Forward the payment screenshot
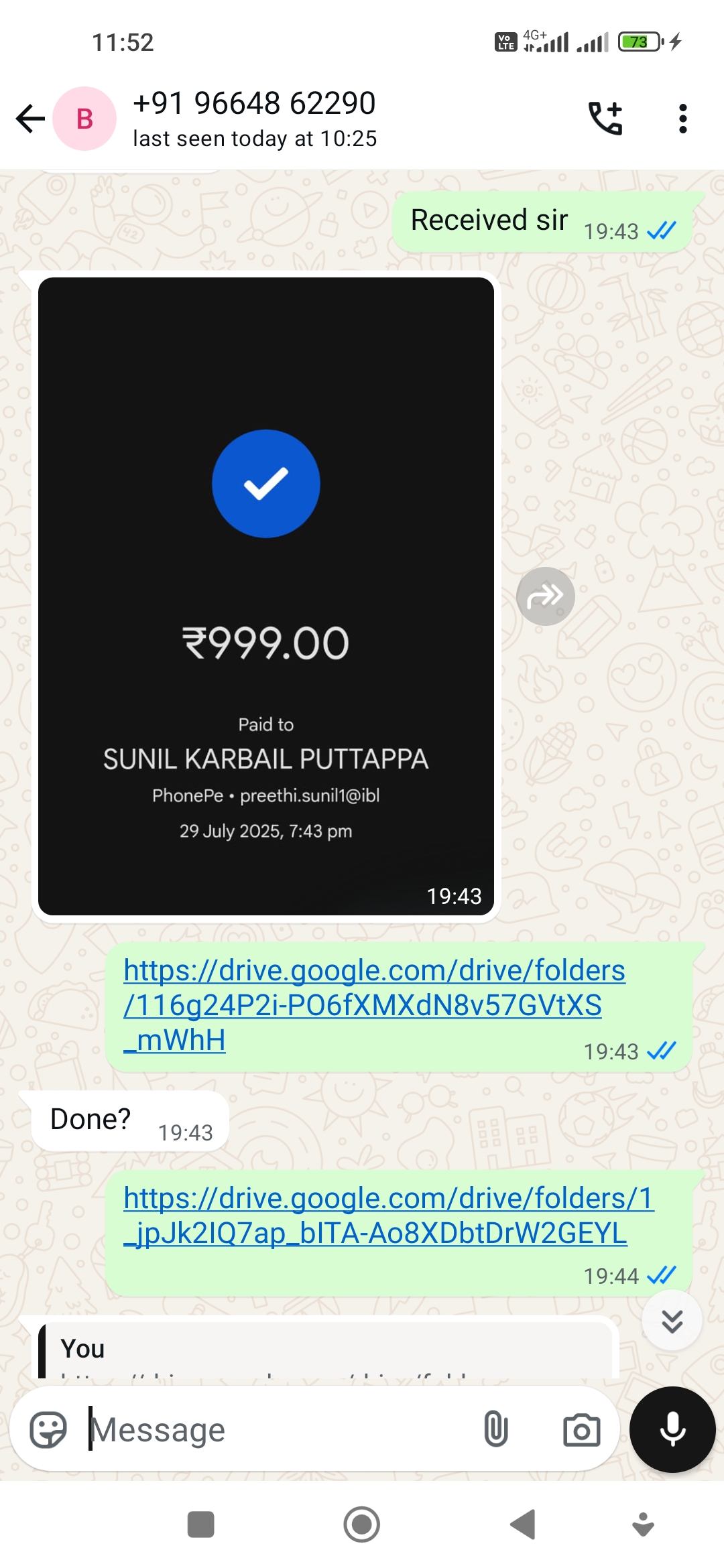The height and width of the screenshot is (1568, 724). tap(545, 596)
